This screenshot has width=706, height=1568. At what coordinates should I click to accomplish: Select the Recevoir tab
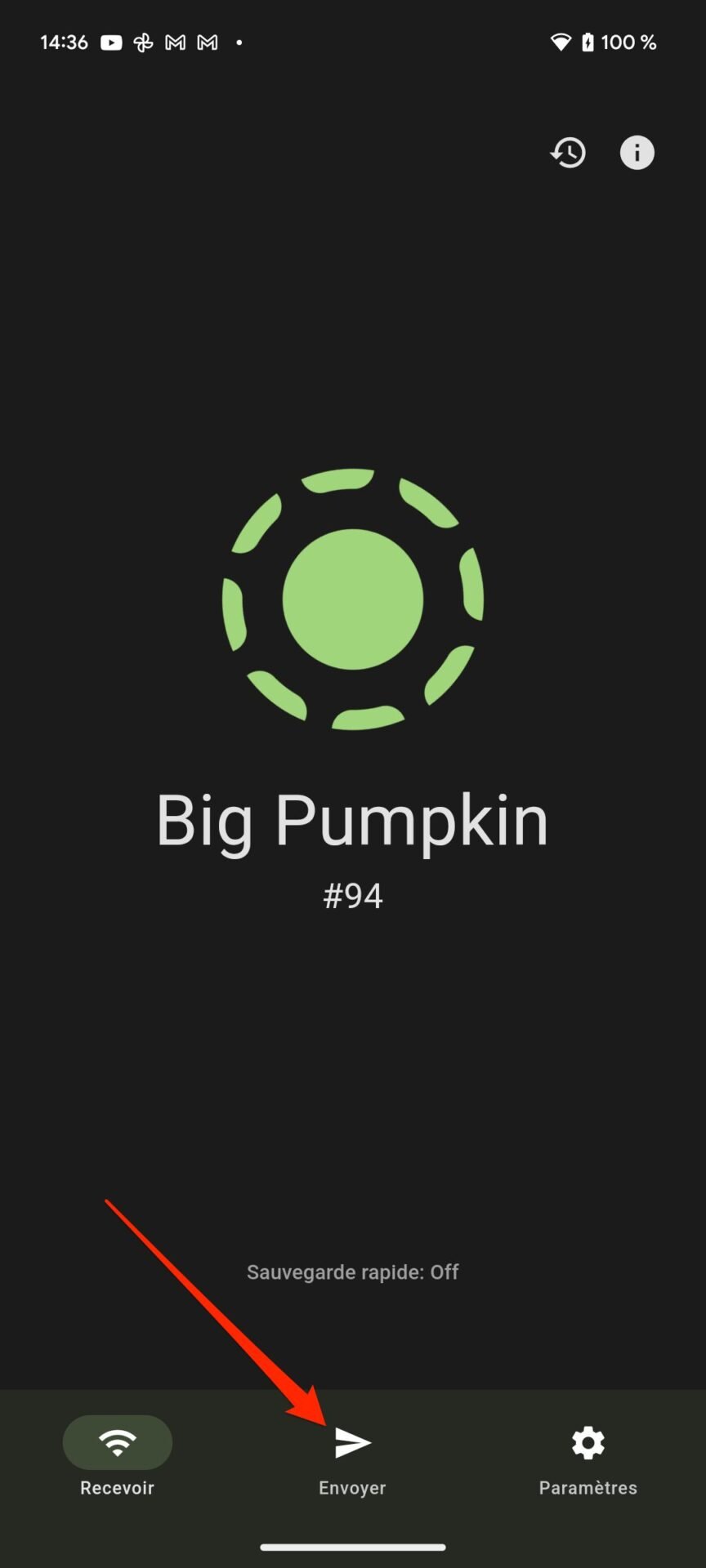(x=117, y=1461)
